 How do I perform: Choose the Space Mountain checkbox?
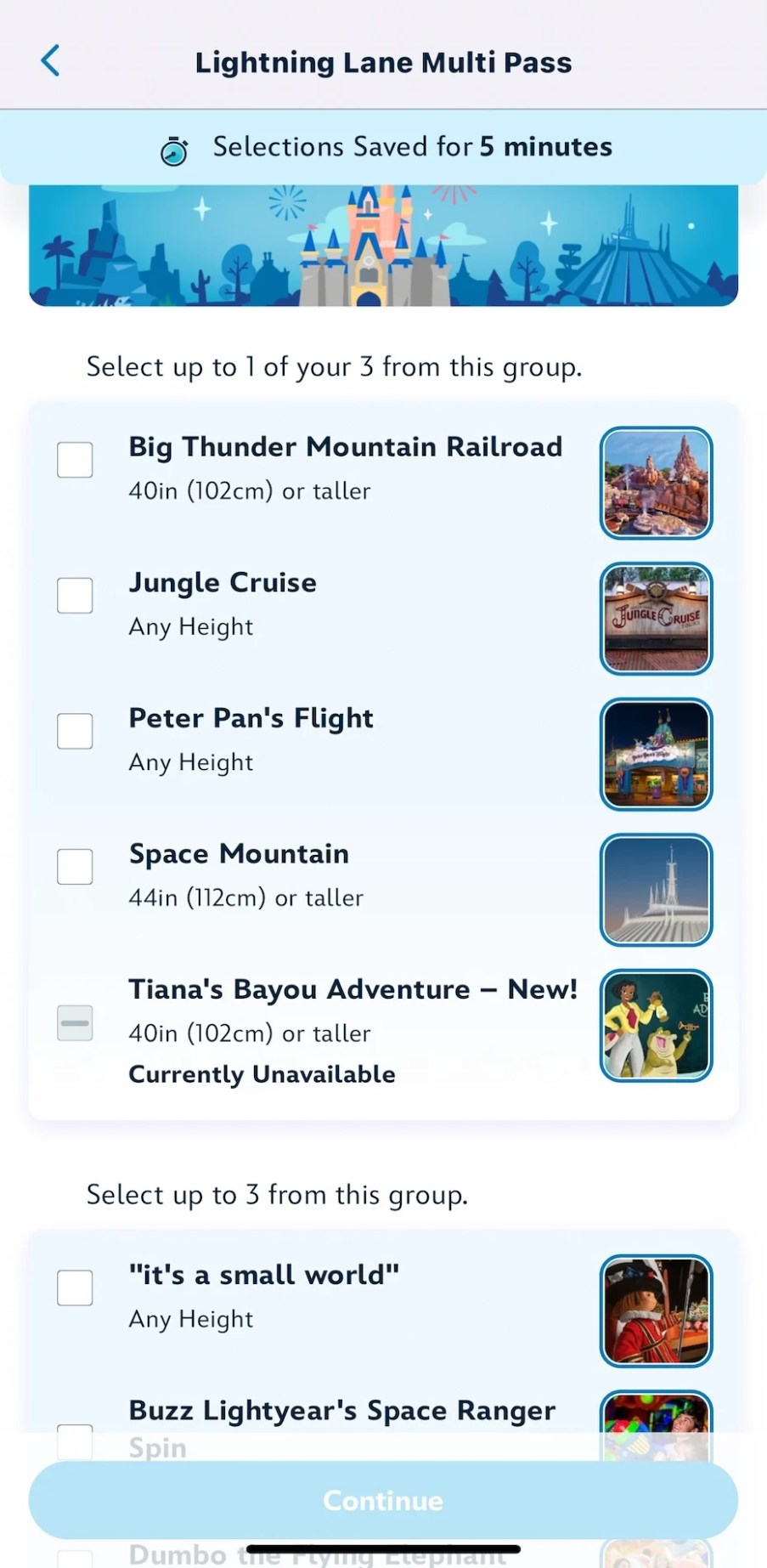point(75,866)
